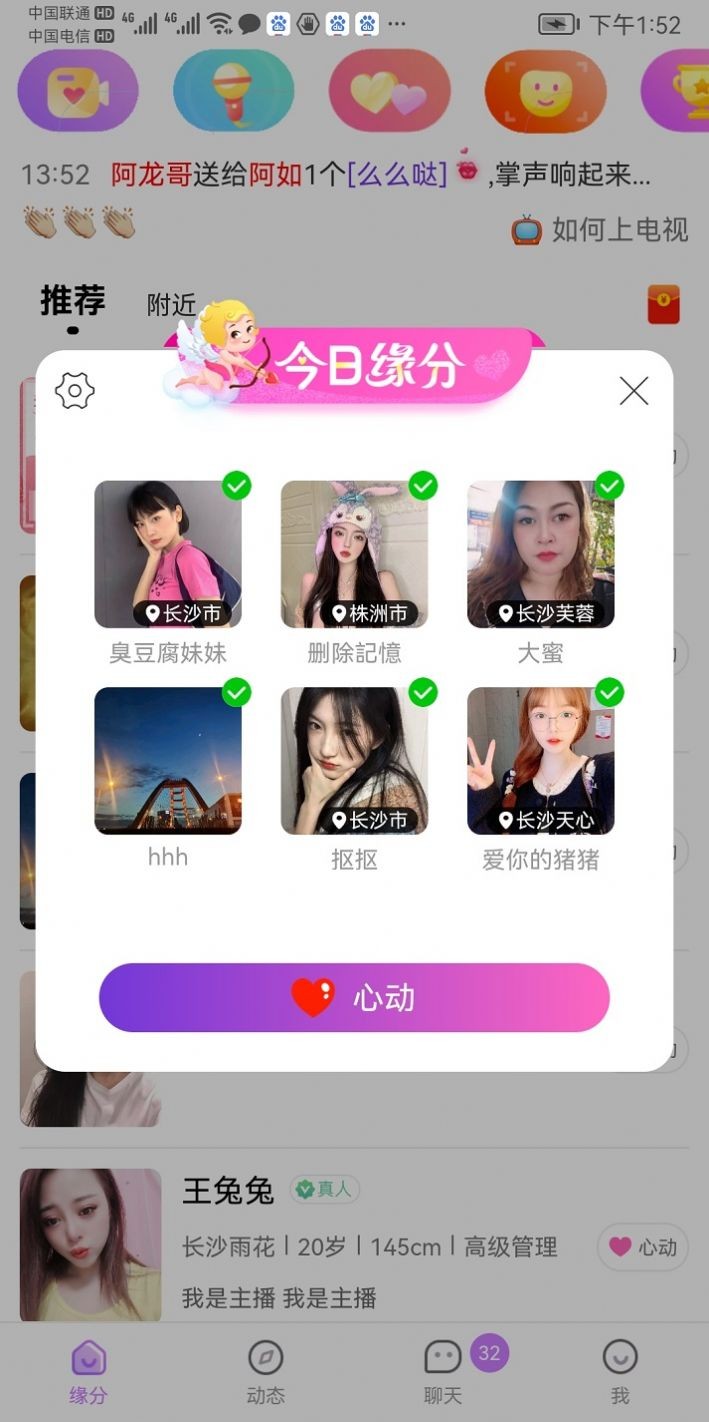Select the 缘分 tab
The height and width of the screenshot is (1422, 709).
88,1372
